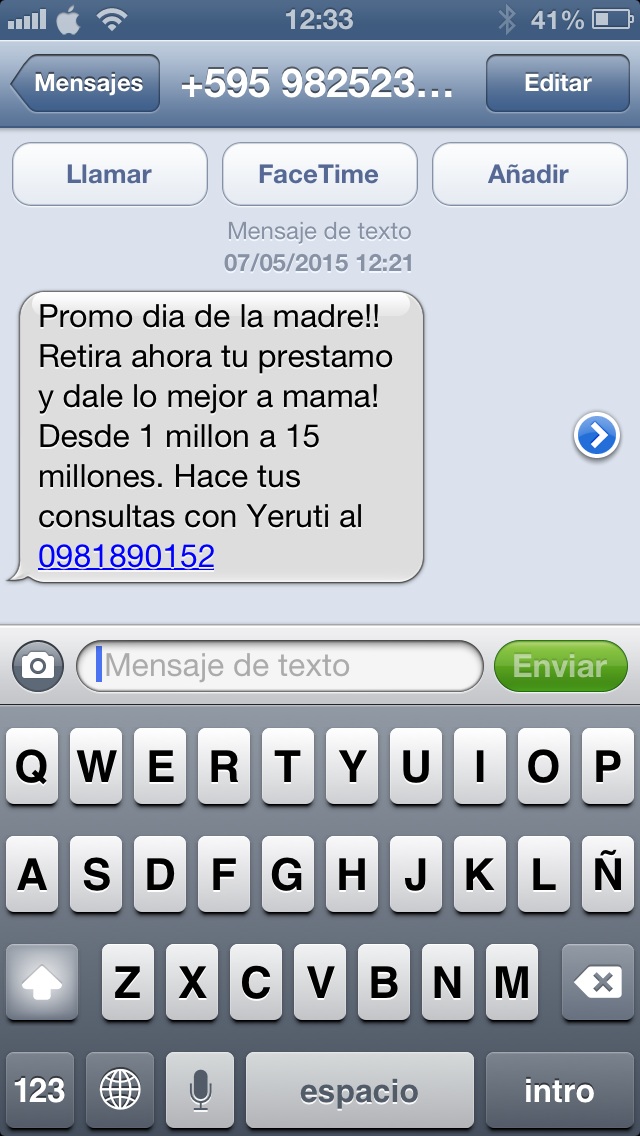The image size is (640, 1136).
Task: Send the message with Enviar
Action: (560, 666)
